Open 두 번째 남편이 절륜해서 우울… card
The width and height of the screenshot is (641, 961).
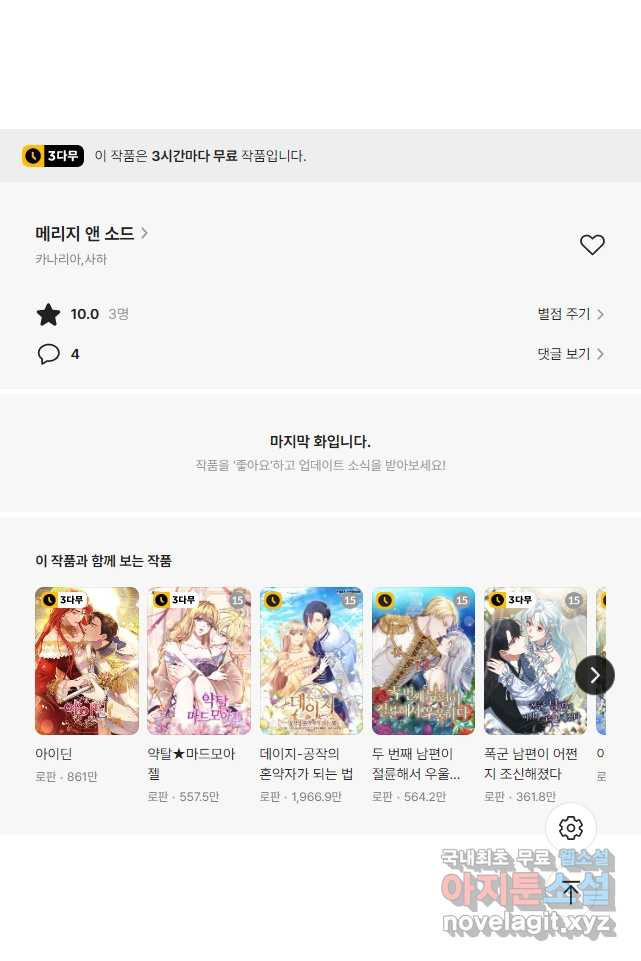pyautogui.click(x=423, y=661)
